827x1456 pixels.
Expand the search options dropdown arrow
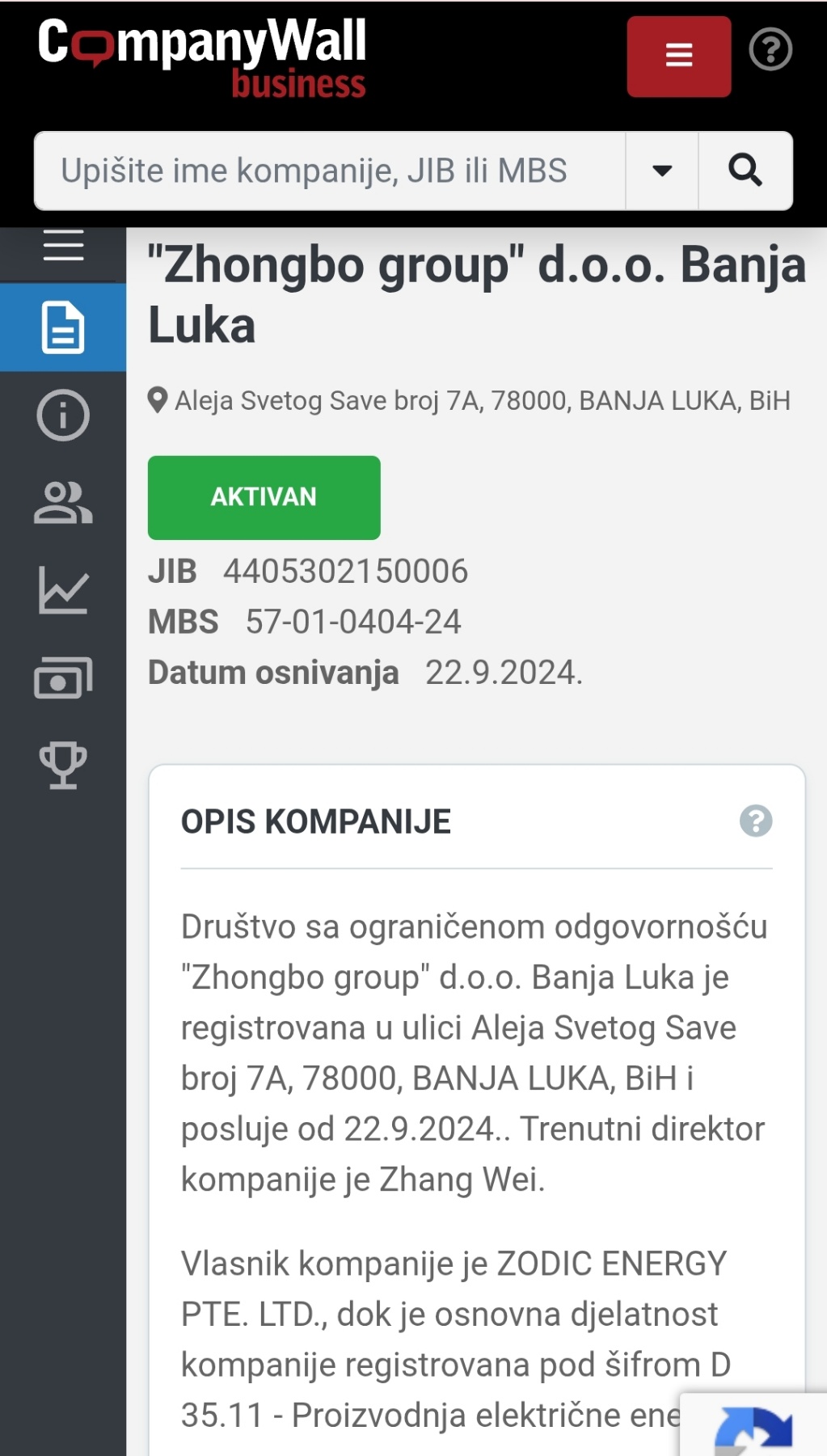(662, 171)
